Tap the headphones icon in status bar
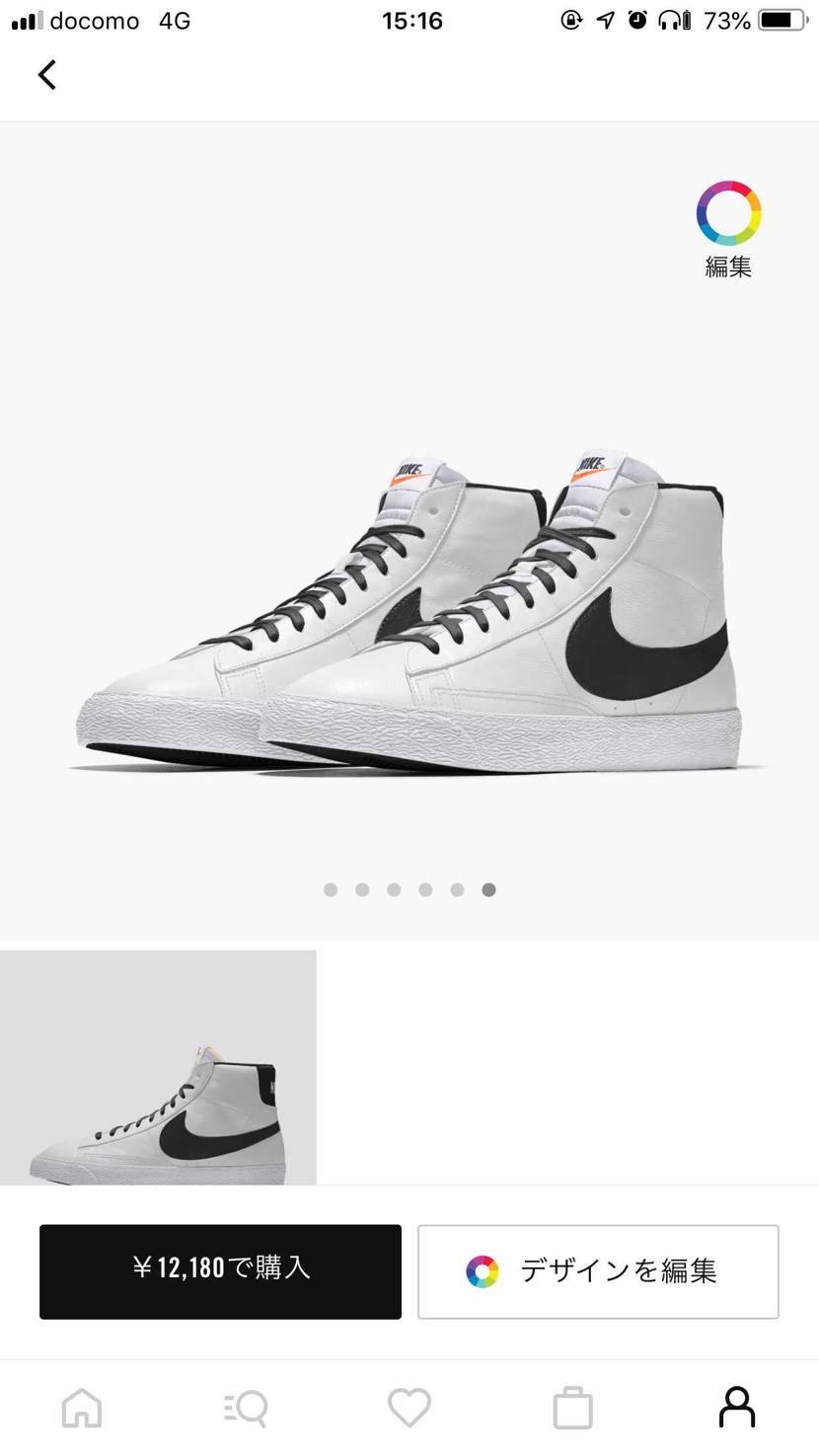Screen dimensions: 819x1456 click(x=672, y=20)
